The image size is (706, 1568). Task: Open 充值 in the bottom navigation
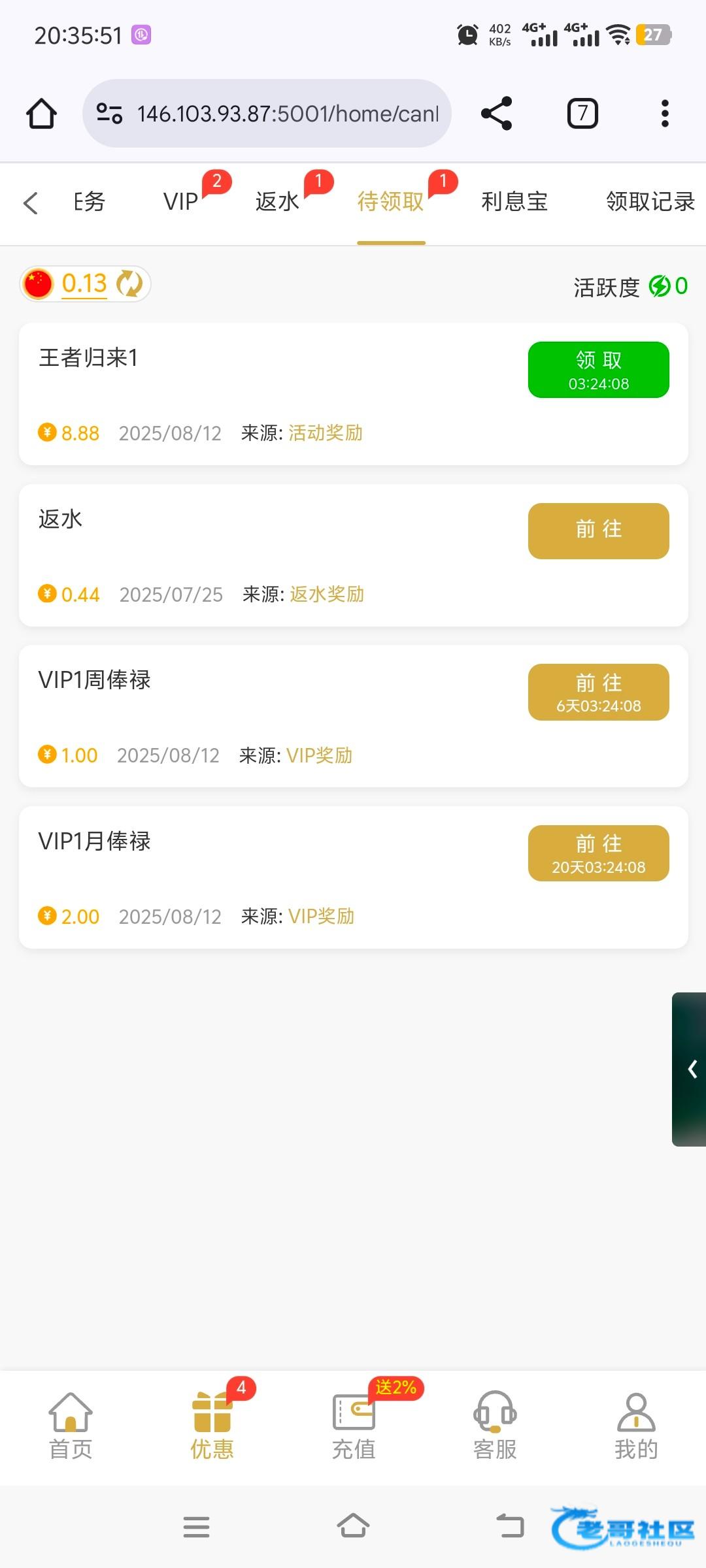(354, 1427)
